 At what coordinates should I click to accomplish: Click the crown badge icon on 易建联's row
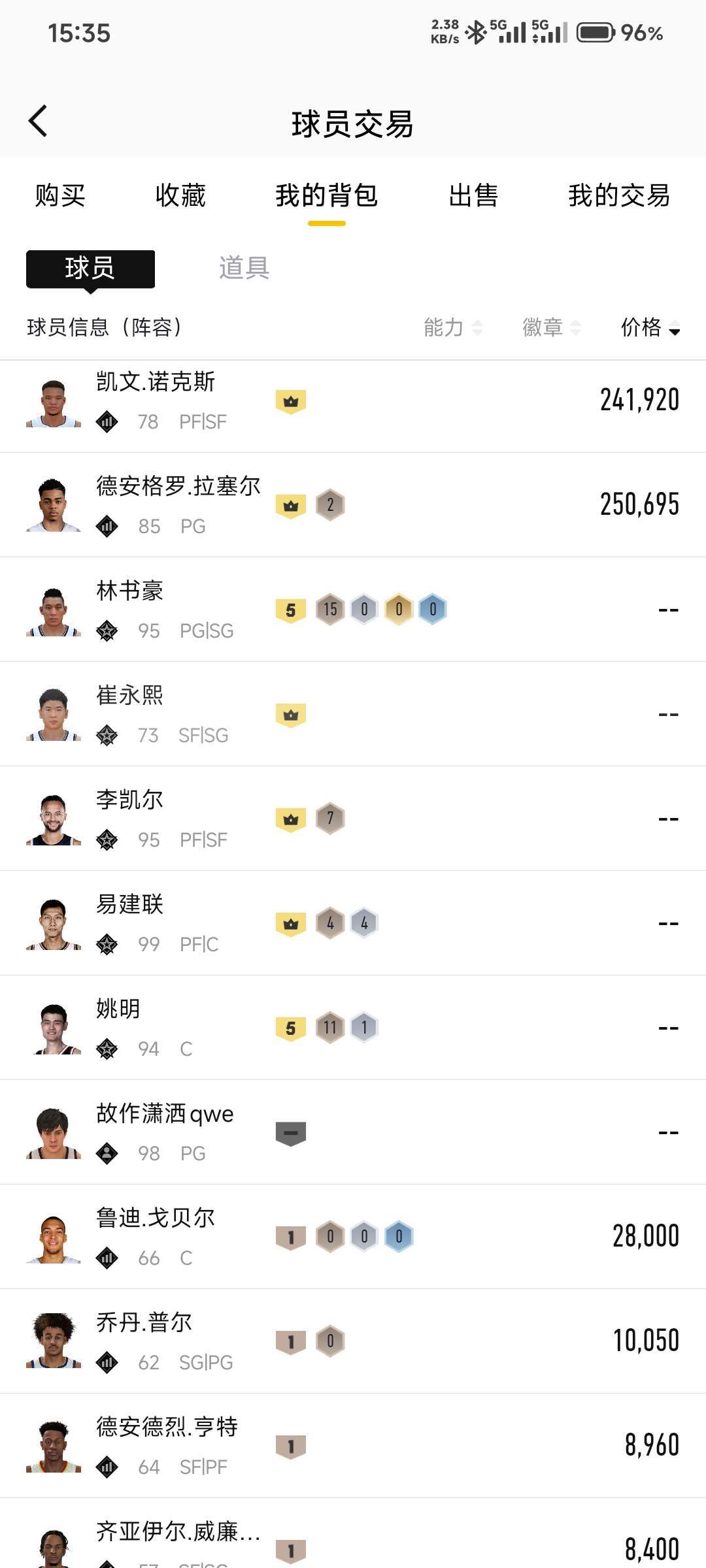[292, 923]
